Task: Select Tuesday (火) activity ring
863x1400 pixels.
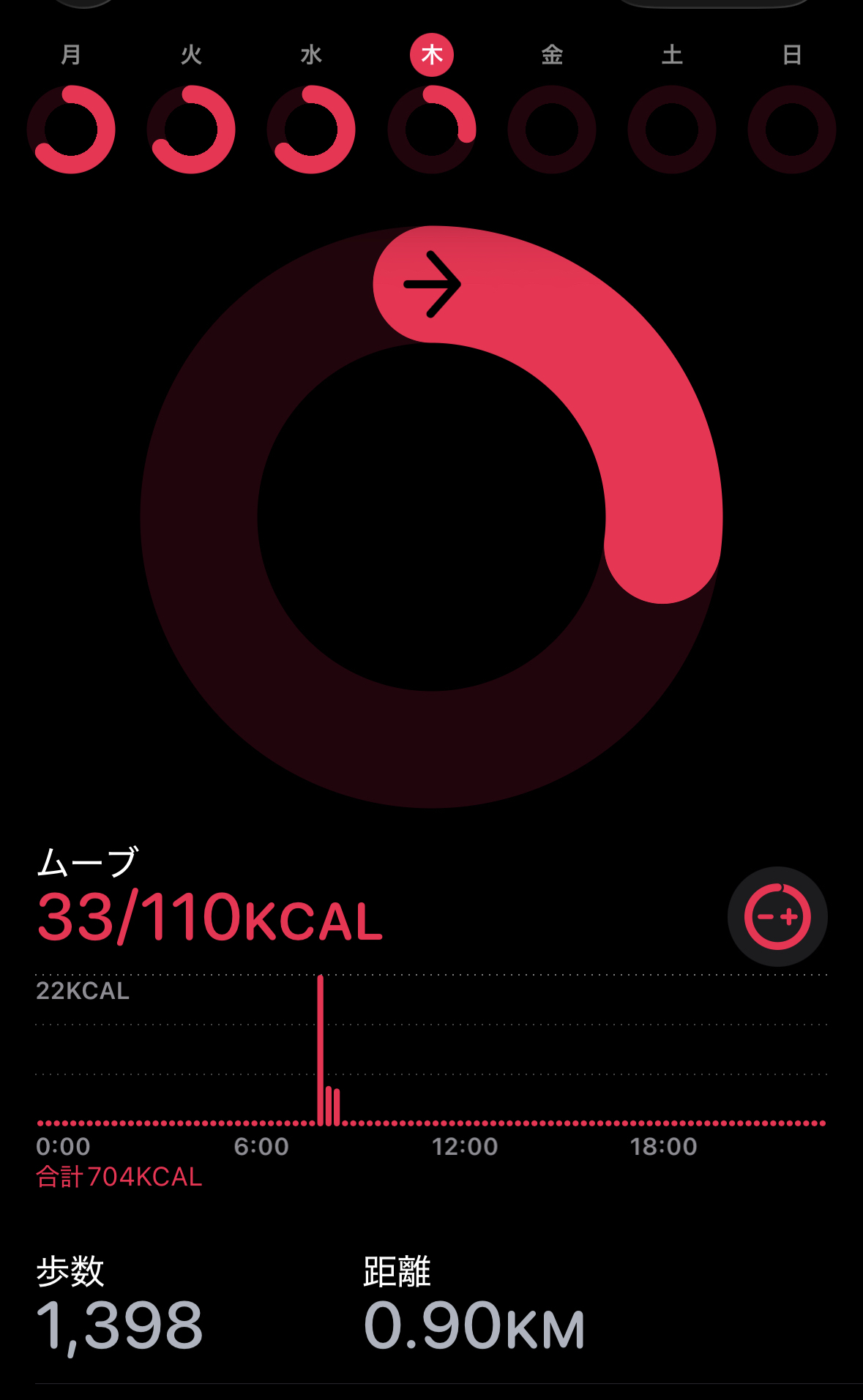Action: [x=191, y=130]
